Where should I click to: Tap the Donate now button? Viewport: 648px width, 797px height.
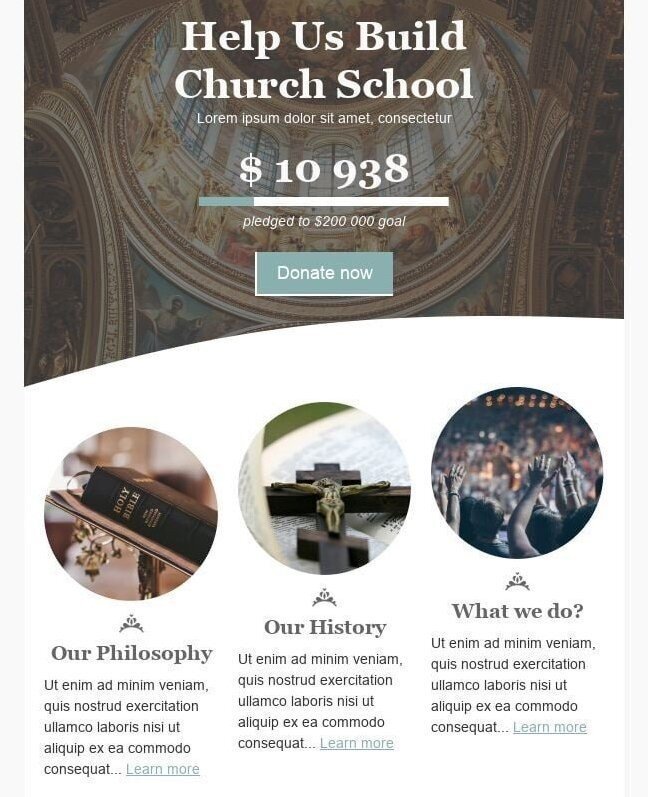(x=324, y=273)
